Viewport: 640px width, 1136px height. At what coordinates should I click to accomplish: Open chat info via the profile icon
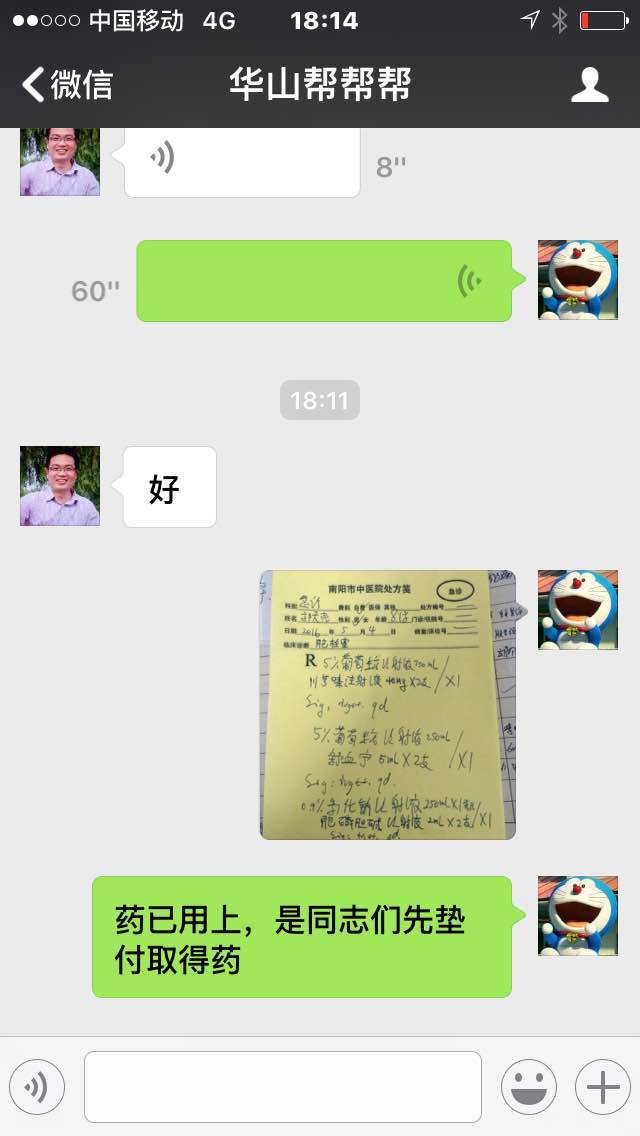point(589,85)
